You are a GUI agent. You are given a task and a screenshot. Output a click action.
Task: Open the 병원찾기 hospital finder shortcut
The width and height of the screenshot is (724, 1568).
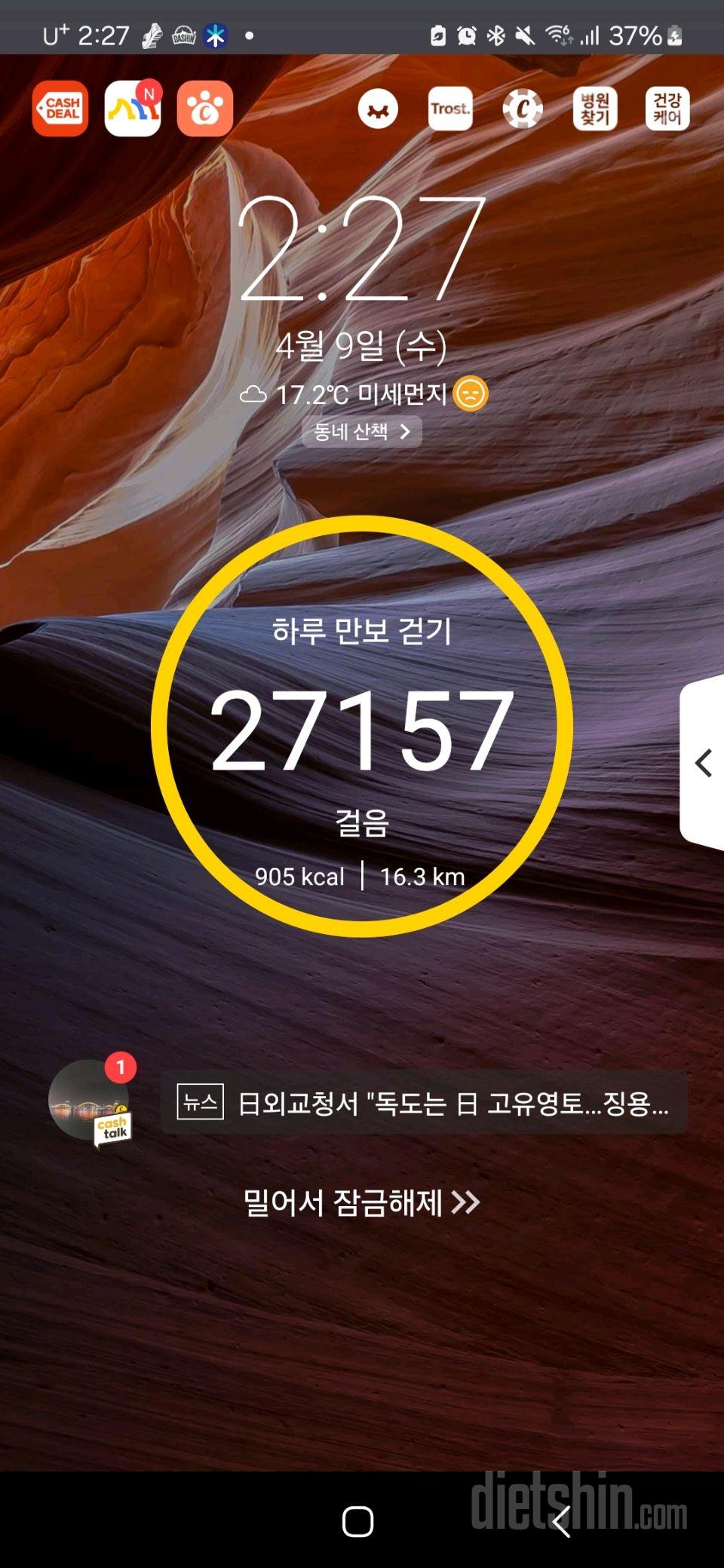tap(595, 109)
